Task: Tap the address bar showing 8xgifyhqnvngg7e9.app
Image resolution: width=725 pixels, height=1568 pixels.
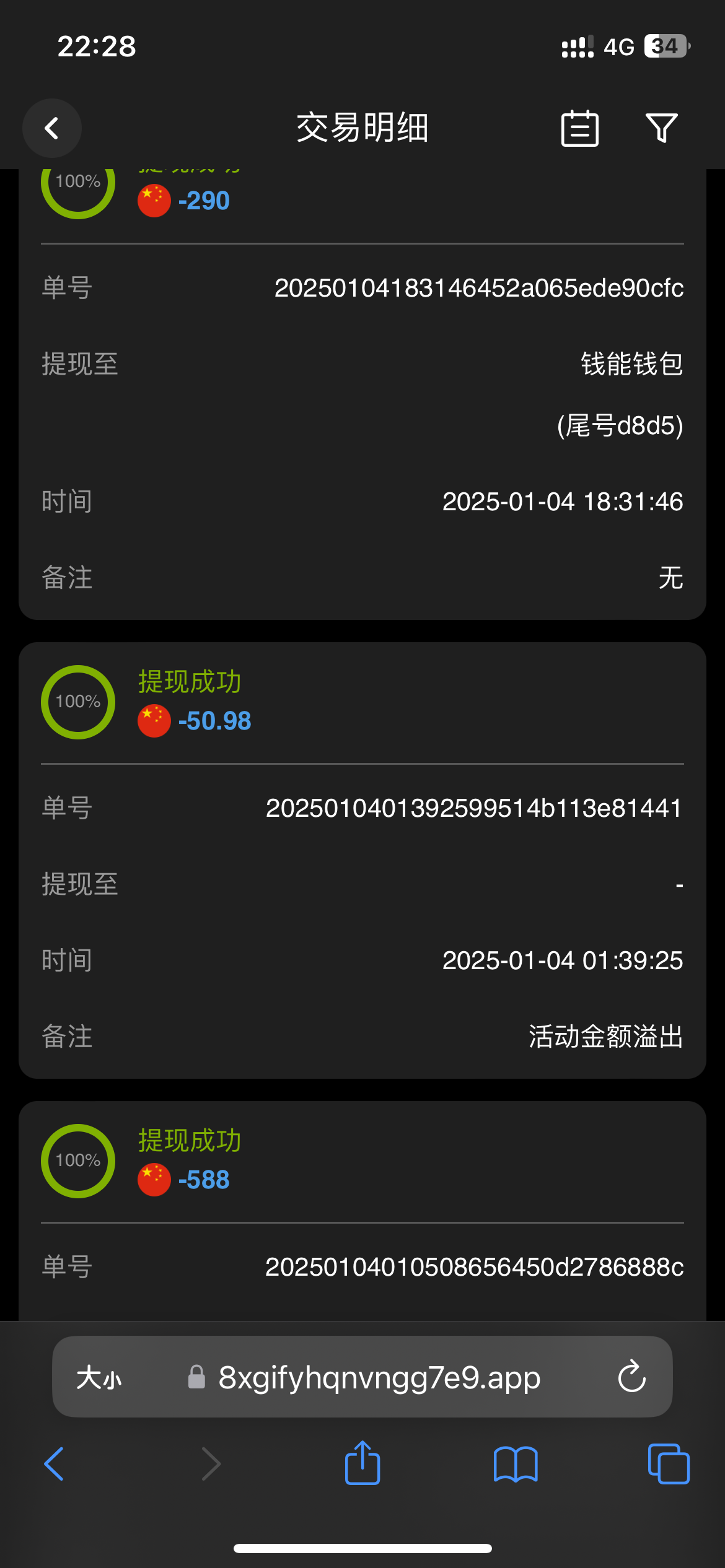Action: pos(379,1378)
